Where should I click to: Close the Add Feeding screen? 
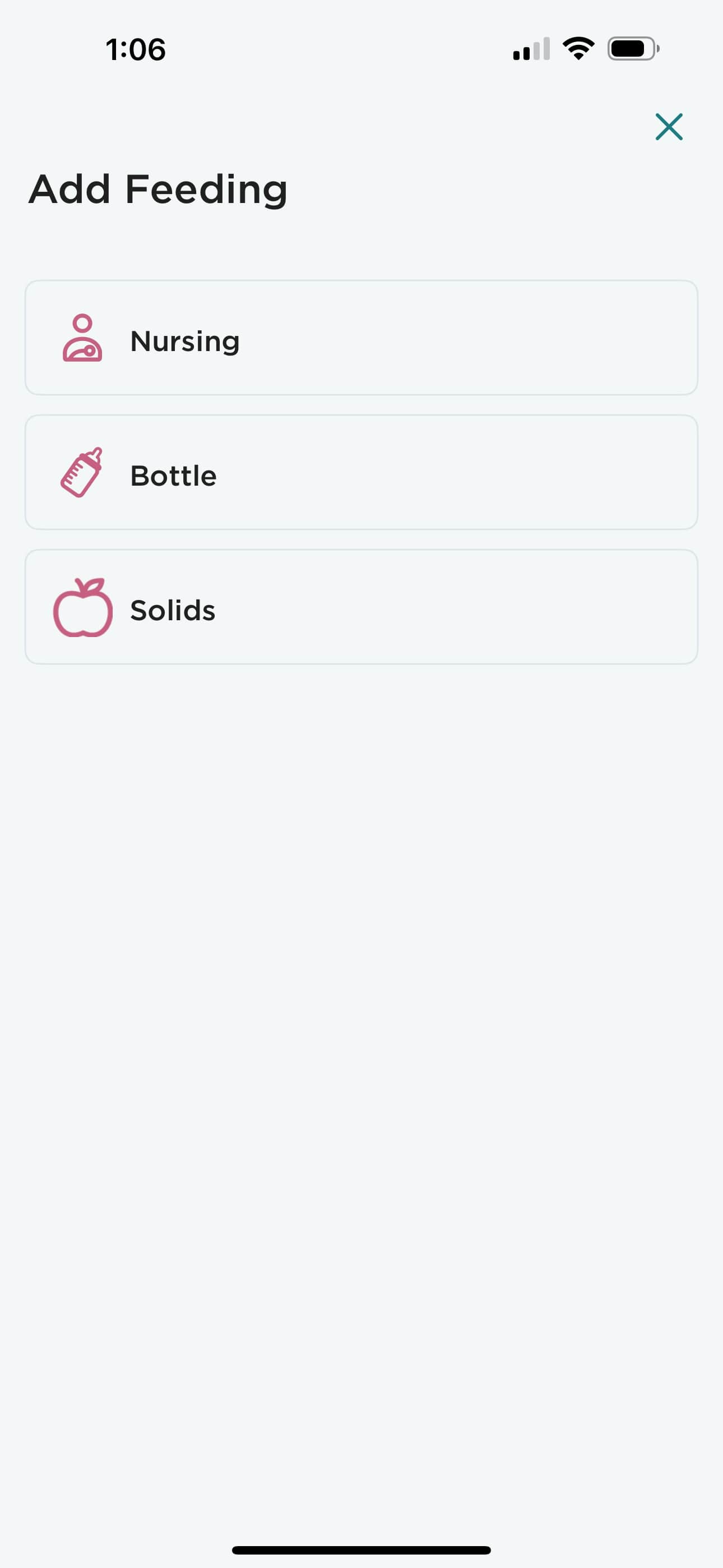[669, 127]
